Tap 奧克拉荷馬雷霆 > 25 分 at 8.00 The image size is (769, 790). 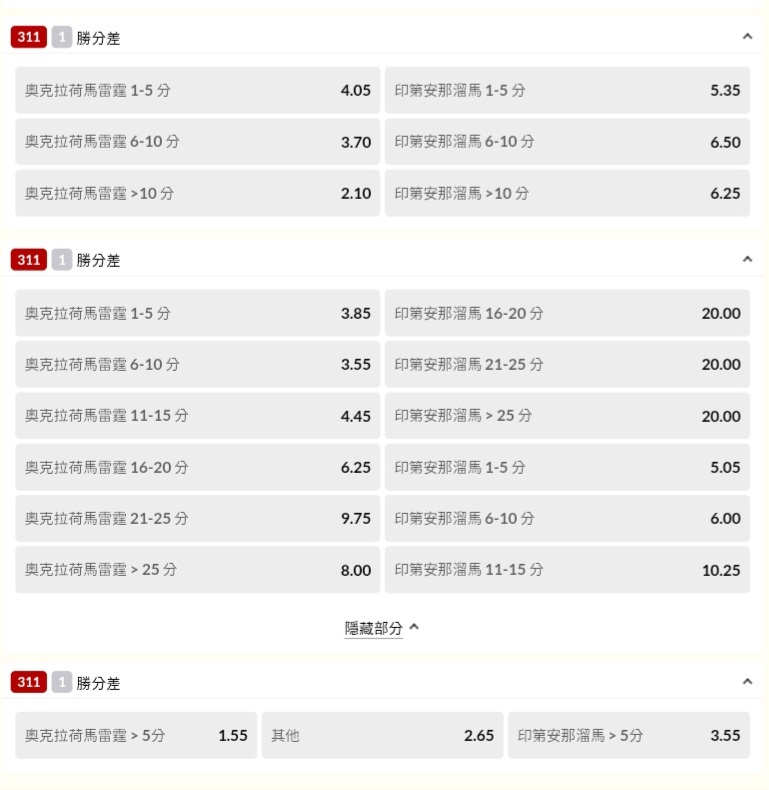click(x=197, y=570)
